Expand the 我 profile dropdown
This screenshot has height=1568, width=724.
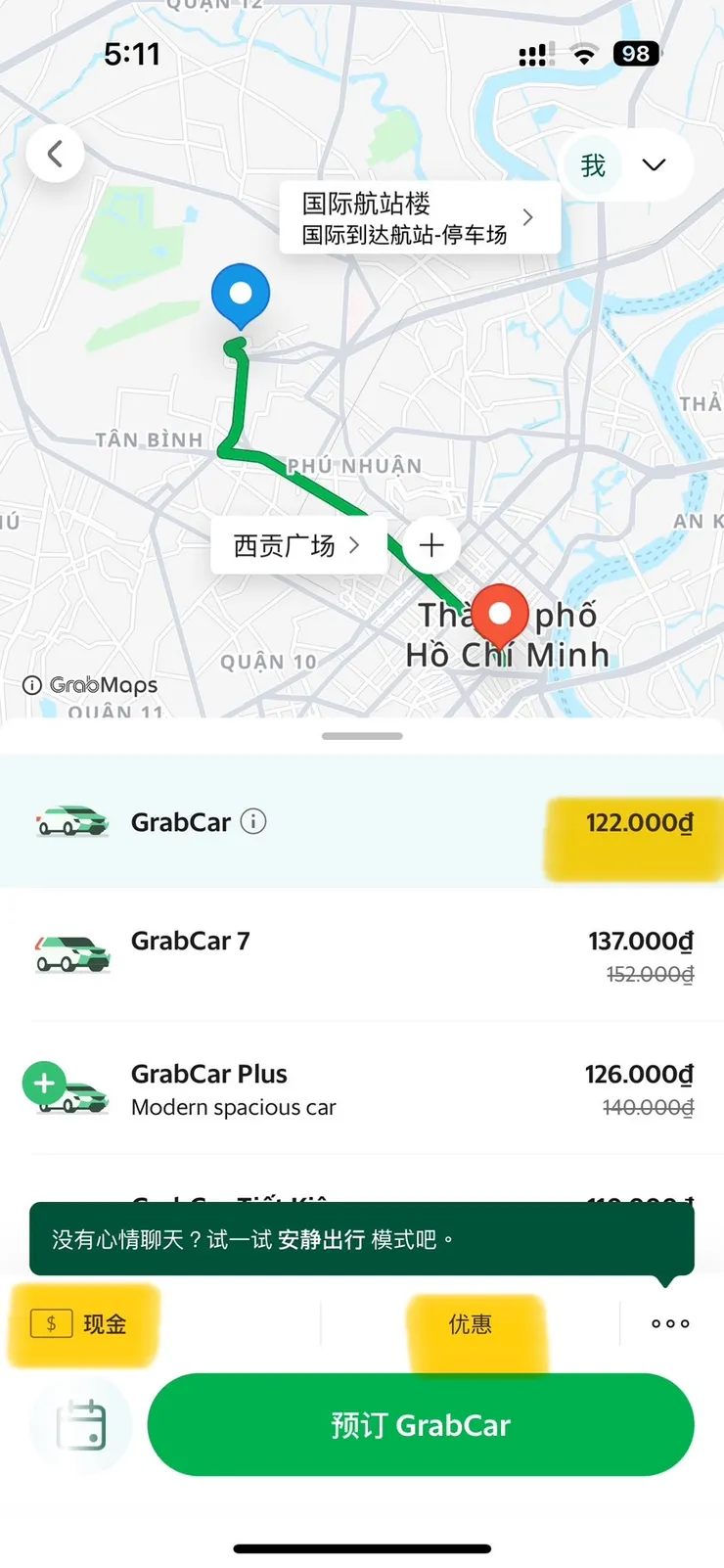point(653,165)
